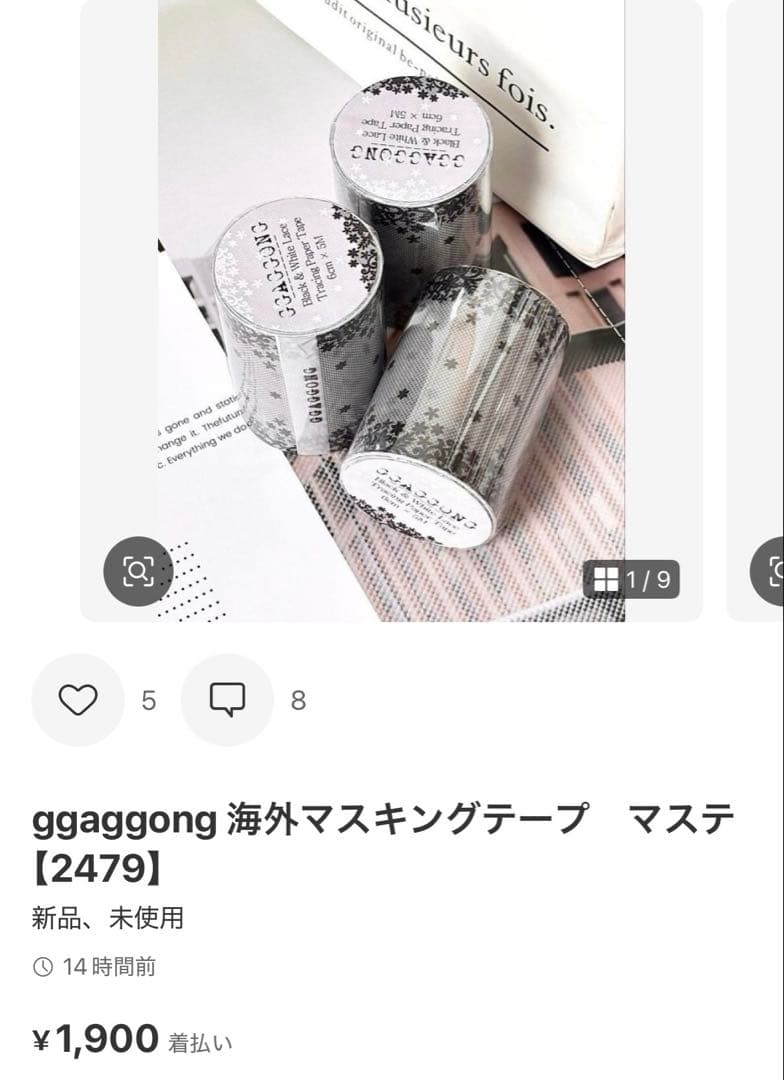784x1080 pixels.
Task: View all 9 photos grid
Action: click(632, 579)
